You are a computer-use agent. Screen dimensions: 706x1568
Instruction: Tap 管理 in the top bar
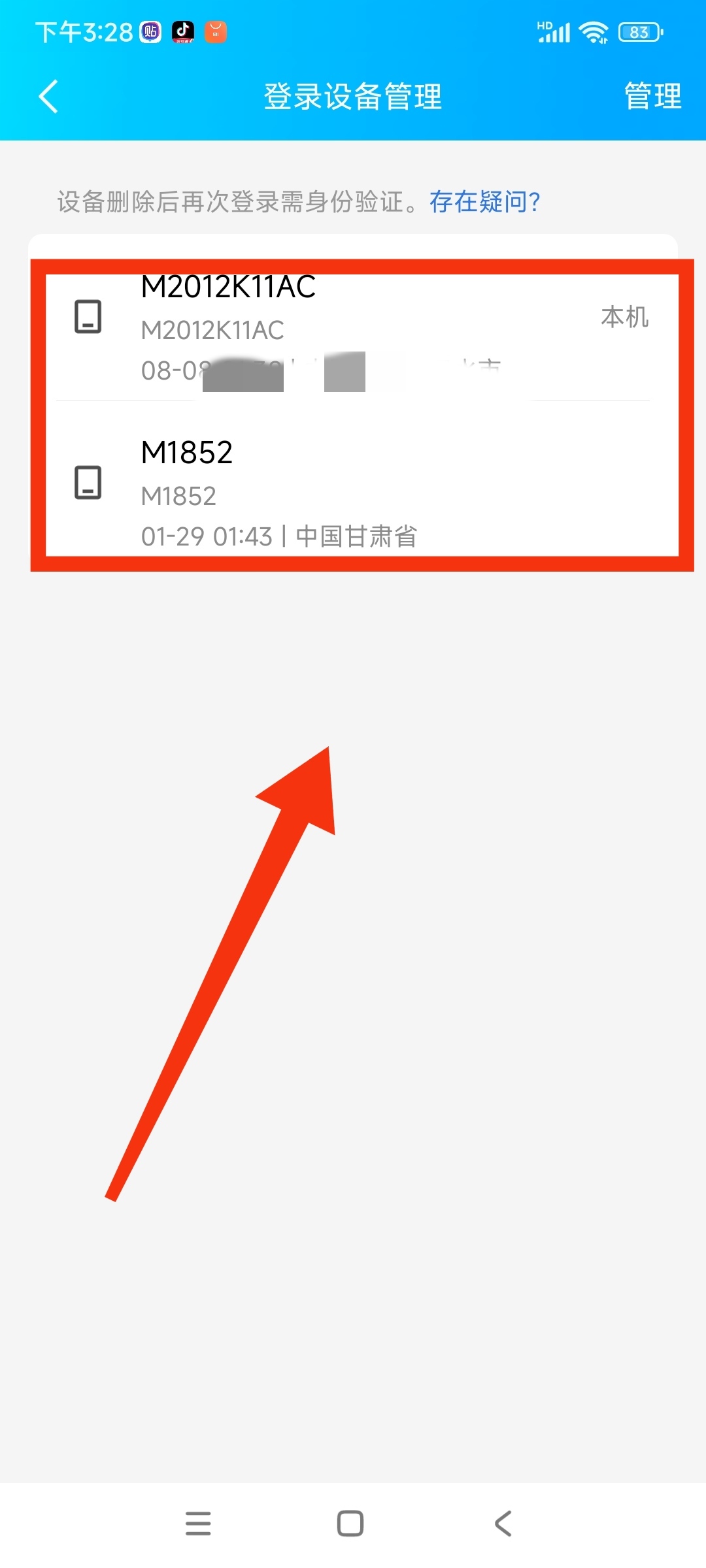click(x=652, y=97)
